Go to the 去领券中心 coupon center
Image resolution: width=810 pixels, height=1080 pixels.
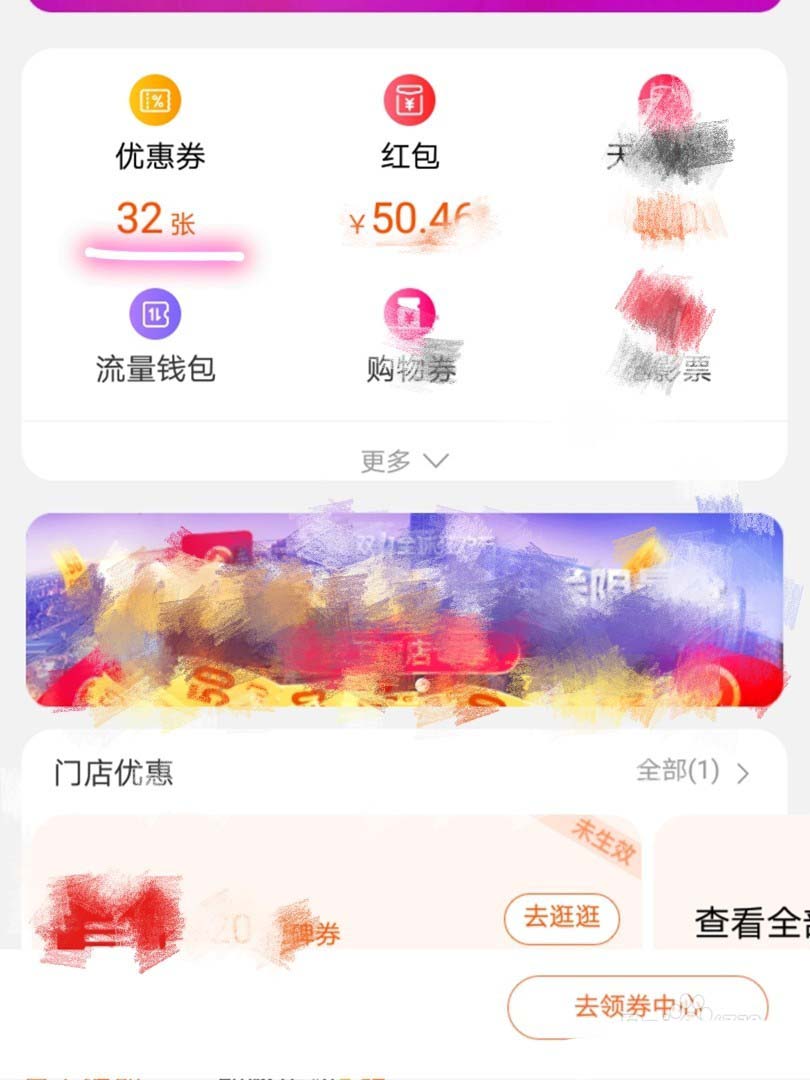[x=637, y=1006]
